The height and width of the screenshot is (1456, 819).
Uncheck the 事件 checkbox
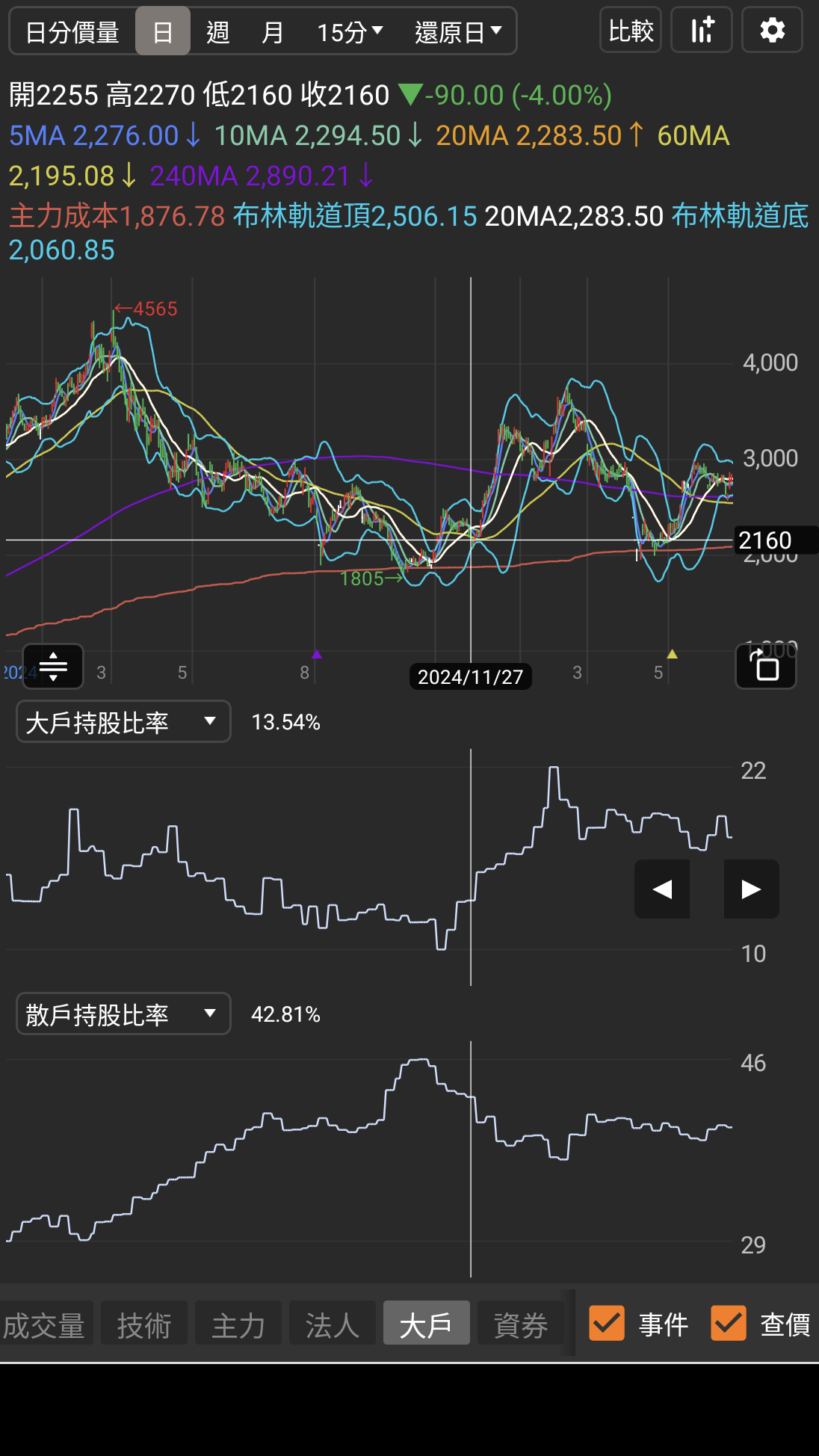point(606,1323)
